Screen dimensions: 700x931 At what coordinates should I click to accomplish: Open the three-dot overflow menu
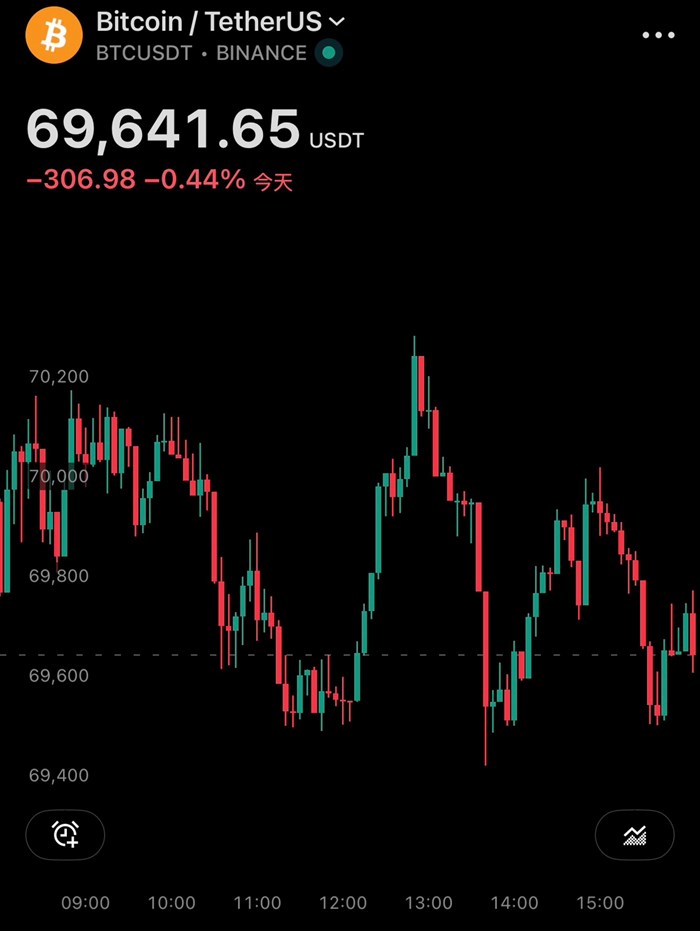point(658,36)
